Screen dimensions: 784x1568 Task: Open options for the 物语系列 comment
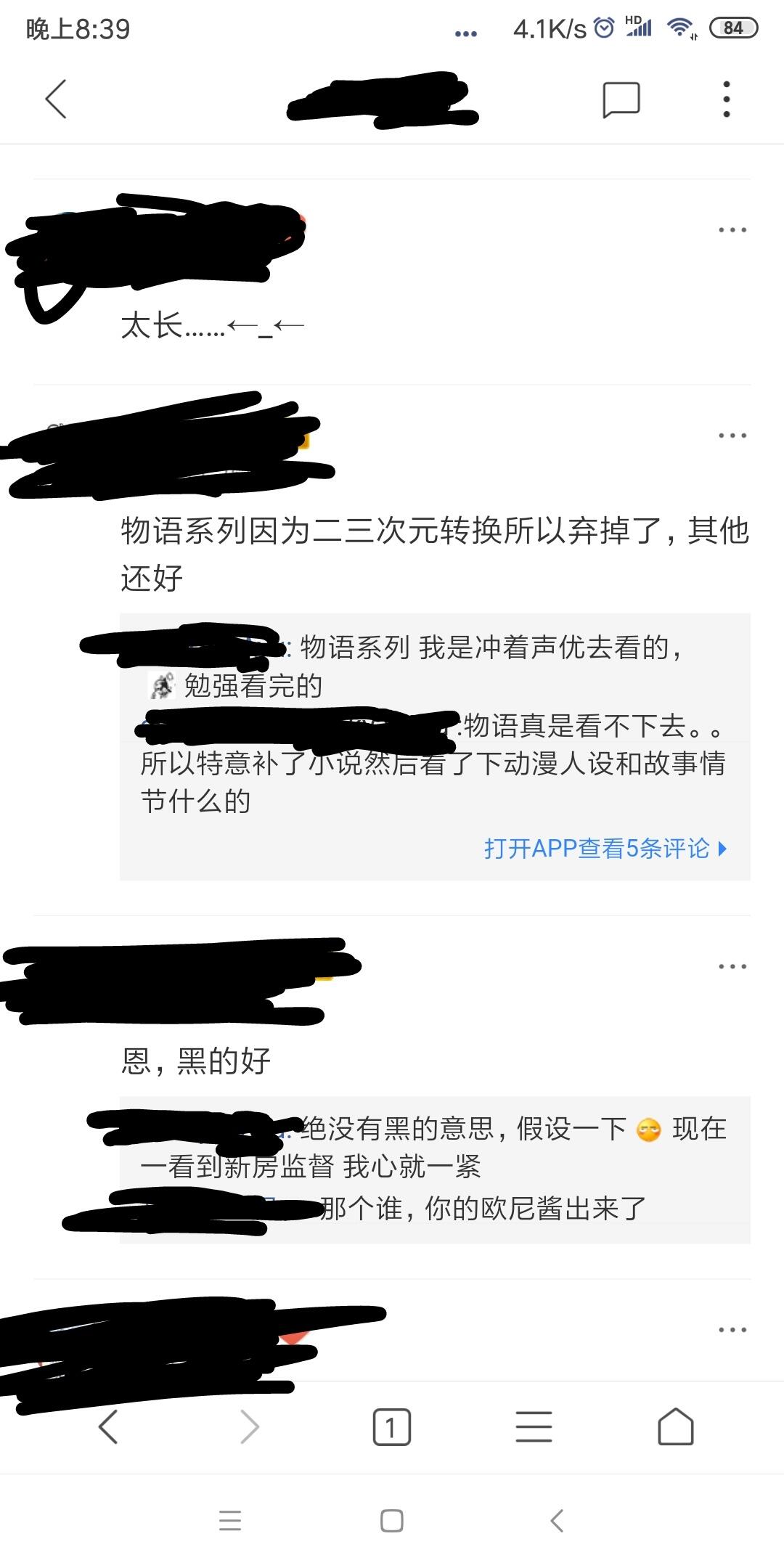(x=732, y=436)
